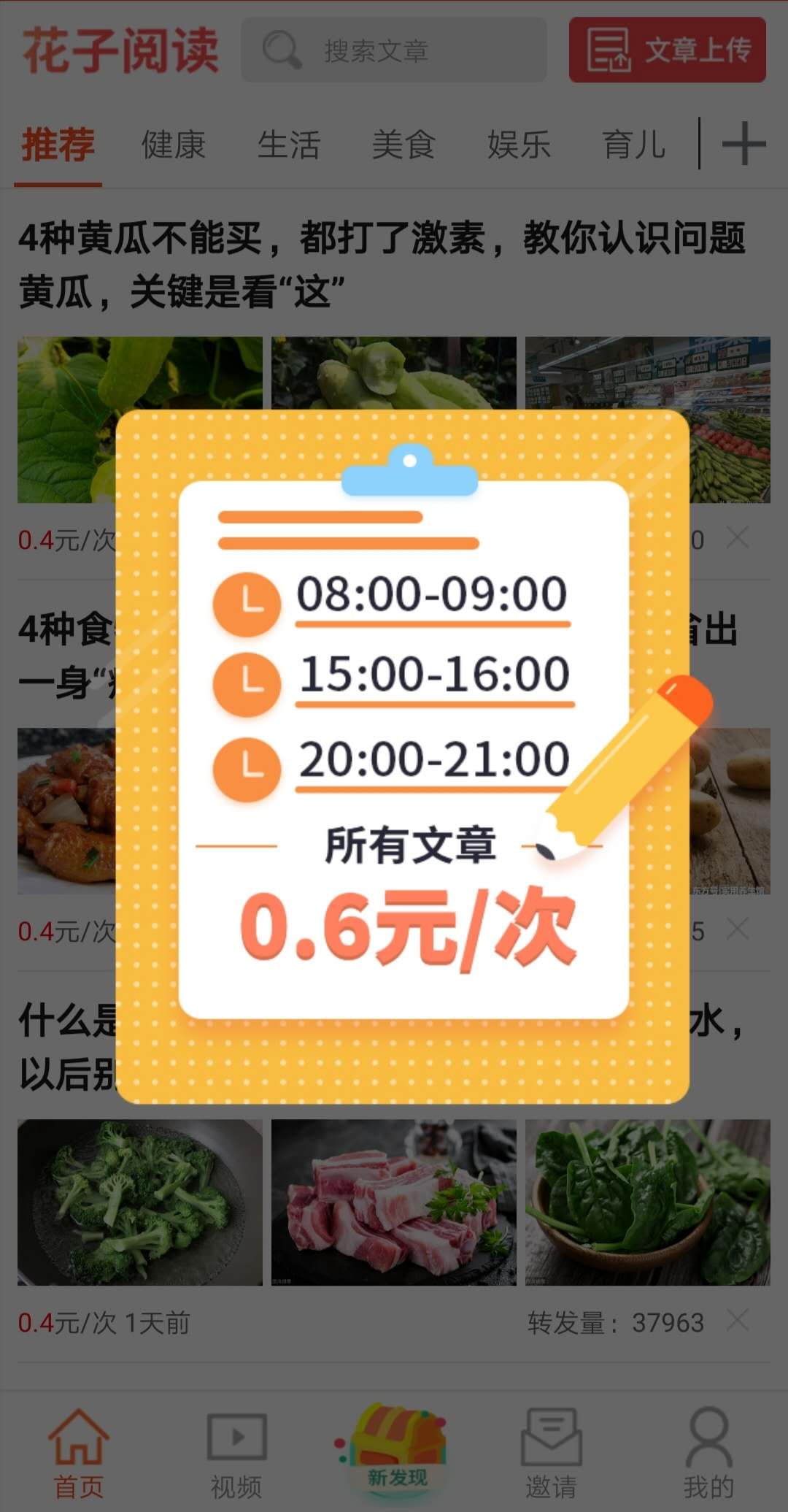The width and height of the screenshot is (788, 1512).
Task: Click the search magnifier icon
Action: coord(281,48)
